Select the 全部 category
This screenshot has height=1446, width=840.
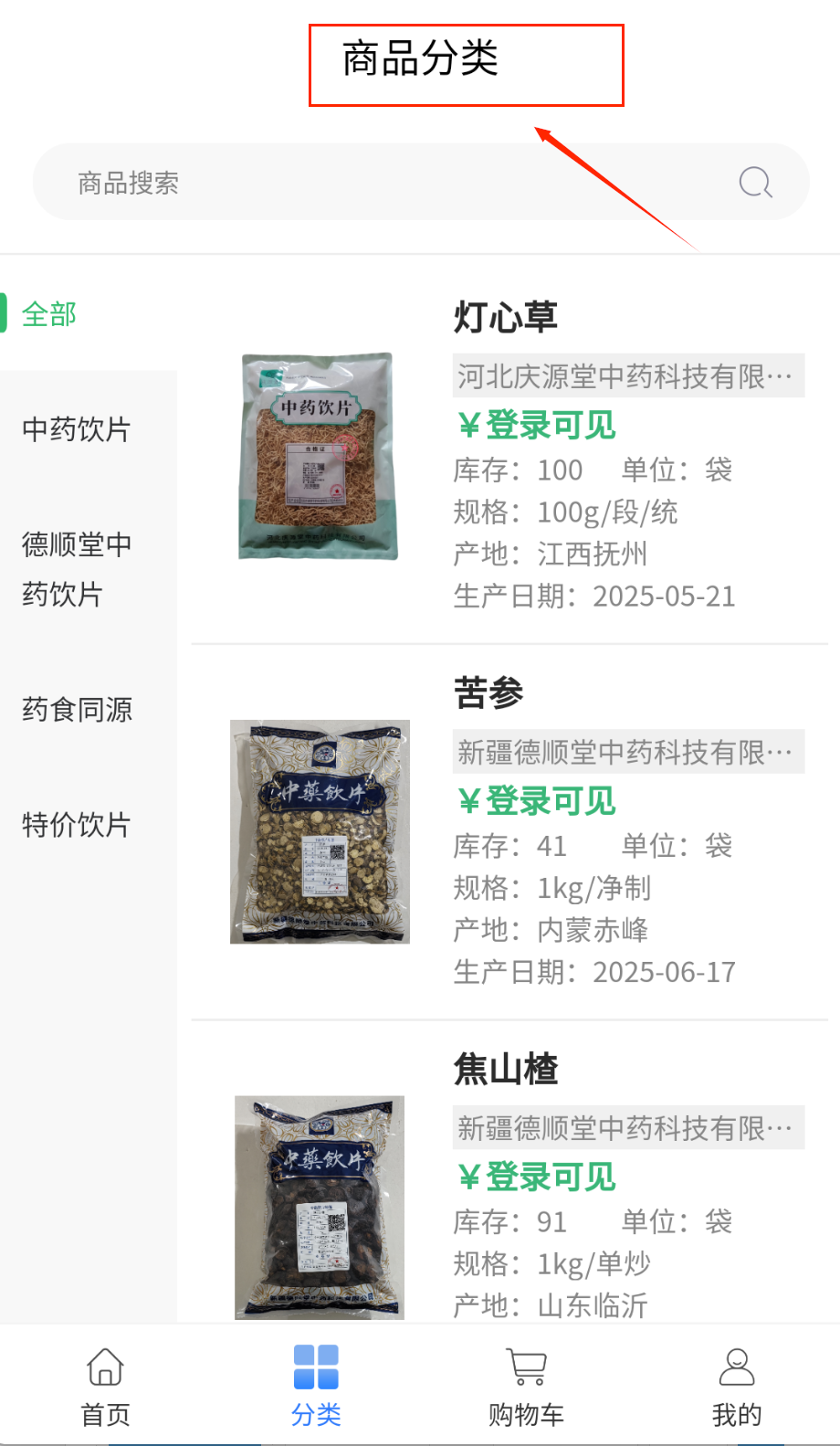point(50,314)
